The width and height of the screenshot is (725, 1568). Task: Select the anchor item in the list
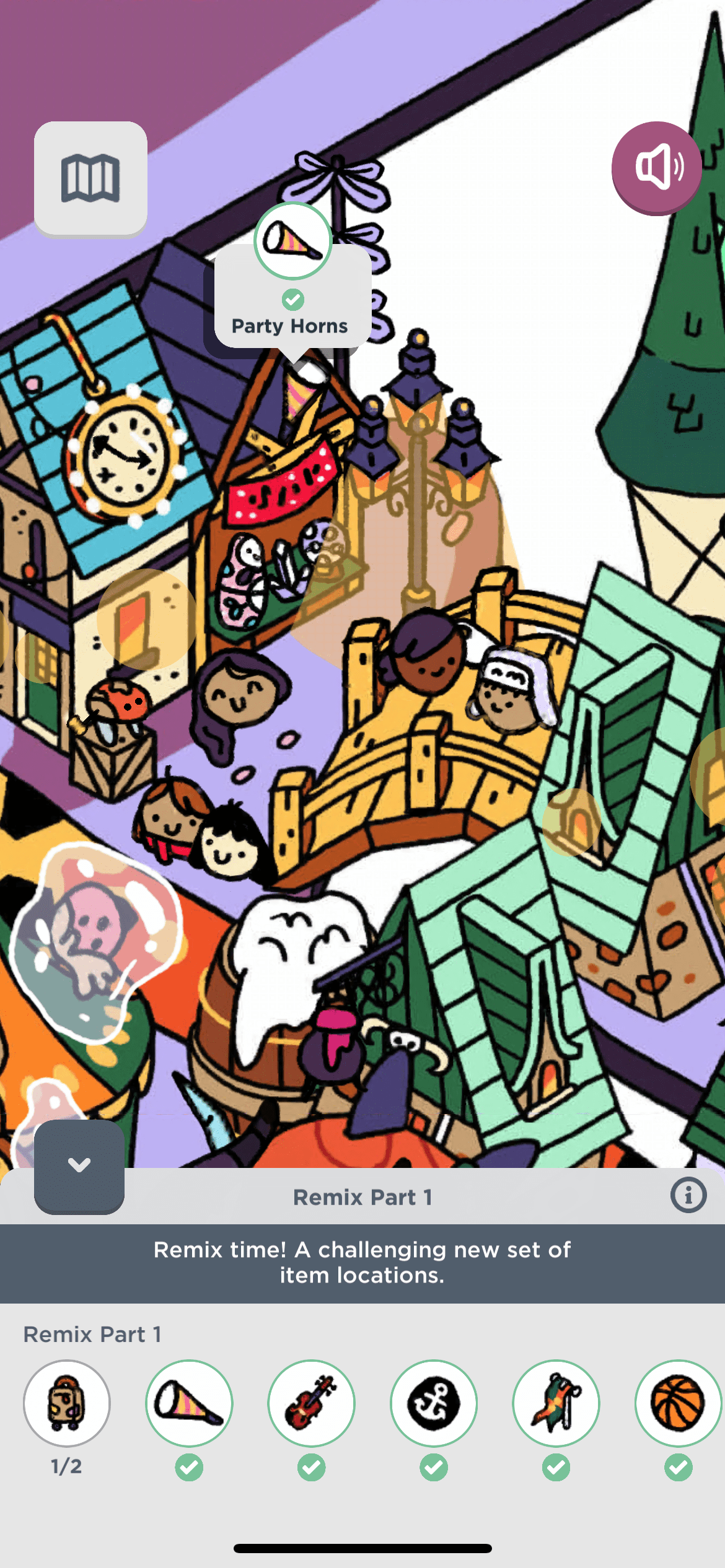coord(434,1403)
